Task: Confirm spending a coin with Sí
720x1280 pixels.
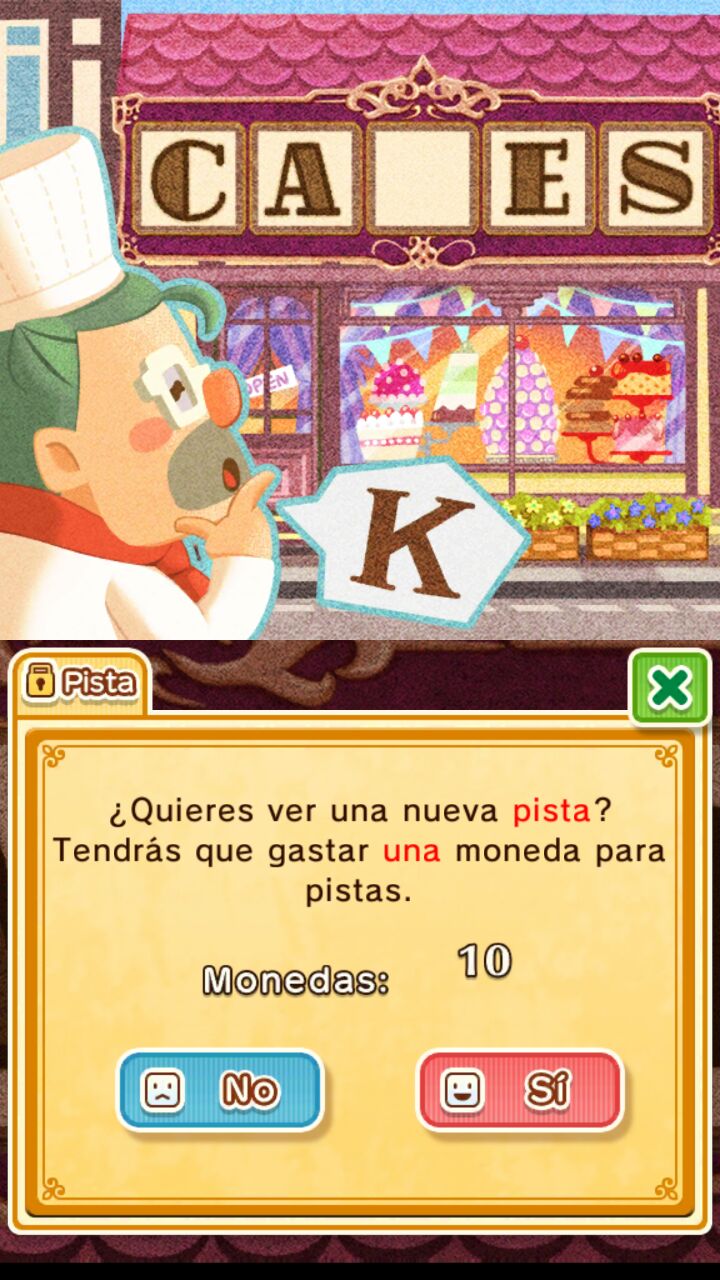Action: [519, 1090]
